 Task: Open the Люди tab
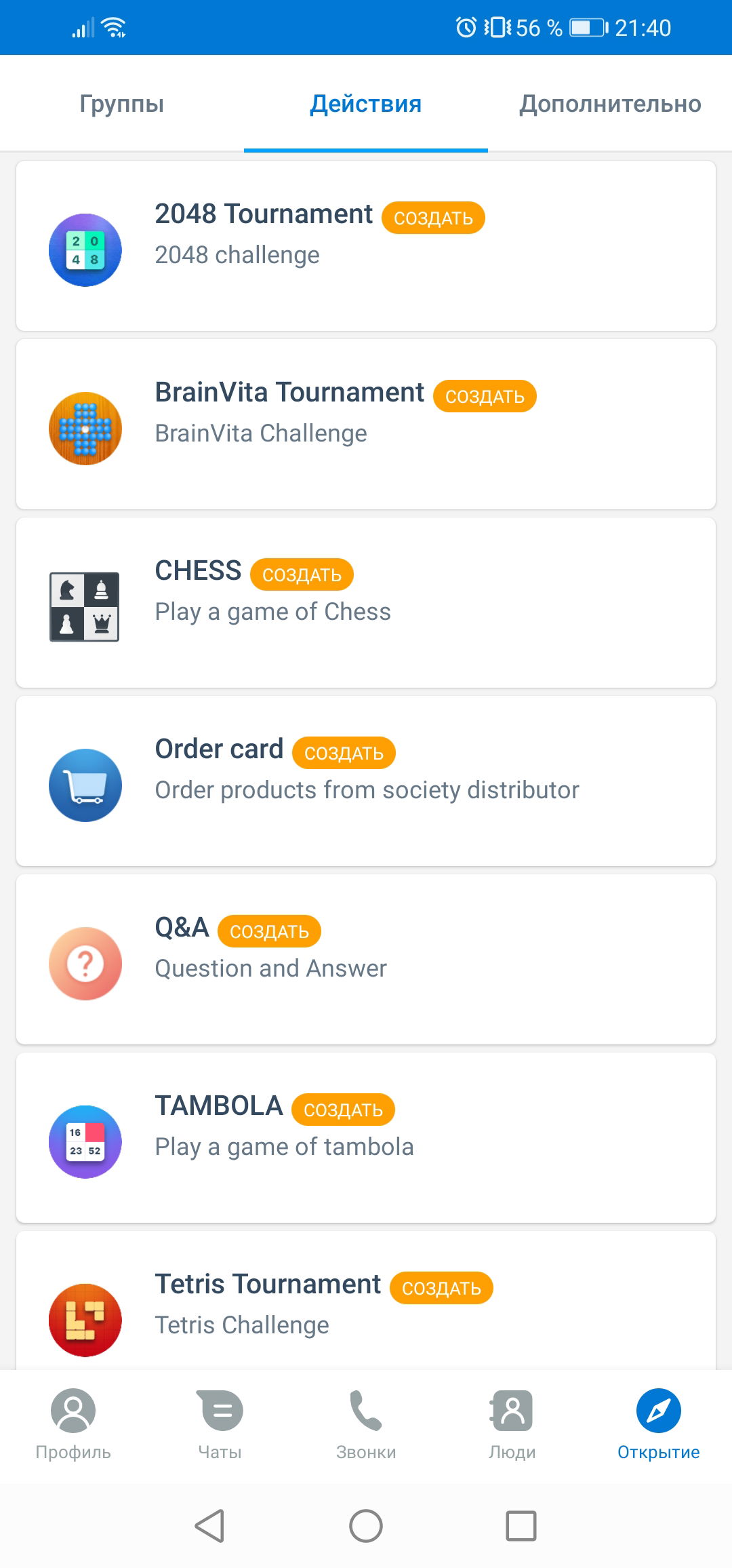point(512,1423)
